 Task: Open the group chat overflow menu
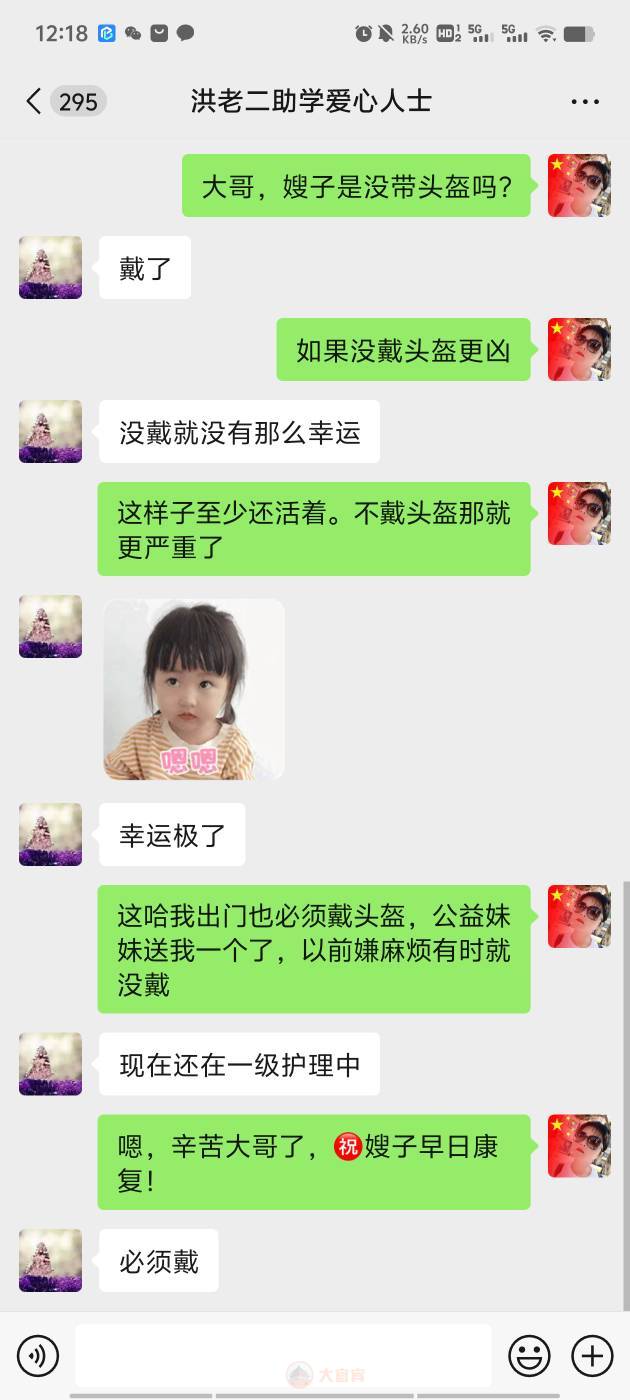584,101
